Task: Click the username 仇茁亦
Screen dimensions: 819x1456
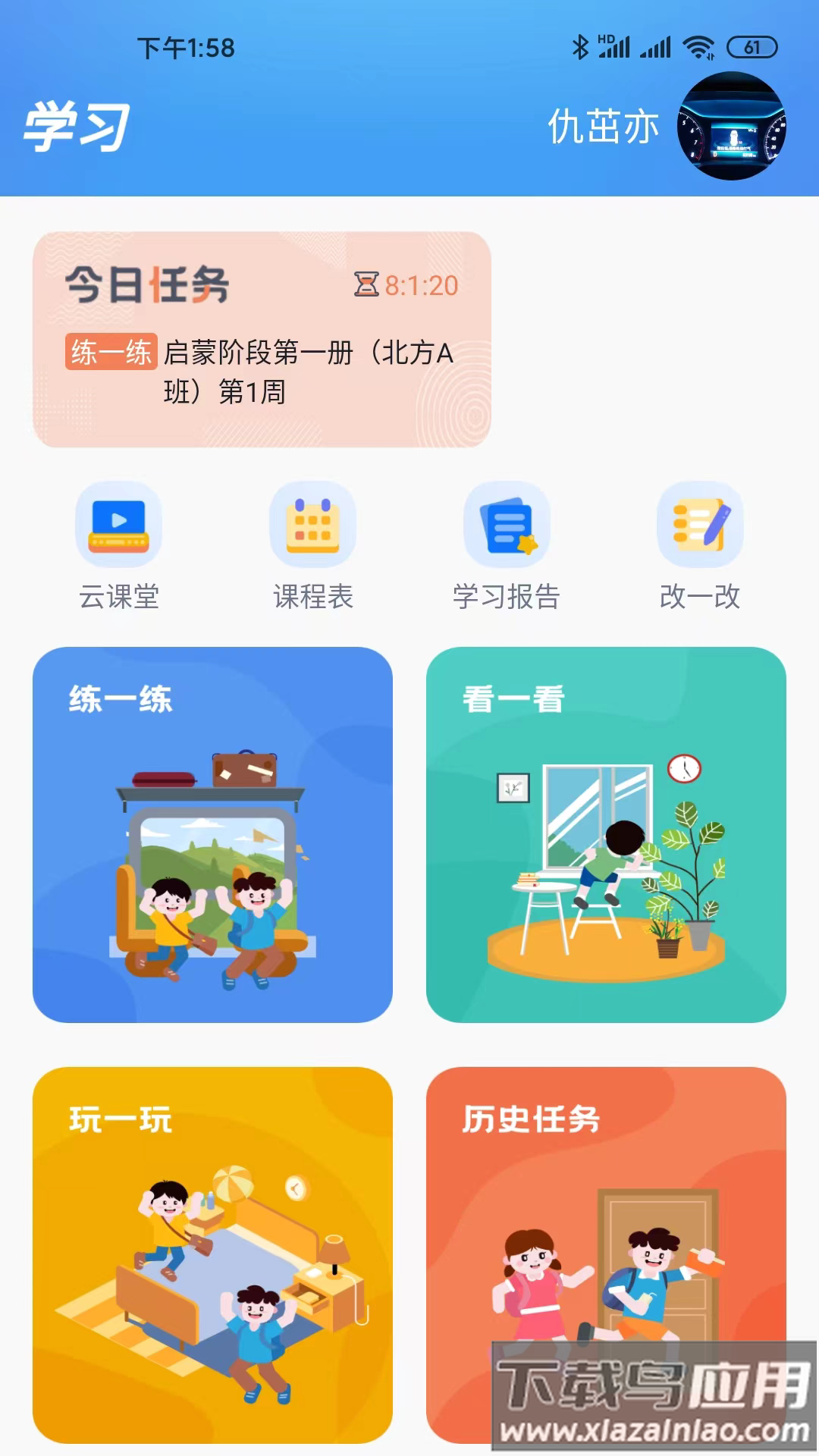Action: [604, 127]
